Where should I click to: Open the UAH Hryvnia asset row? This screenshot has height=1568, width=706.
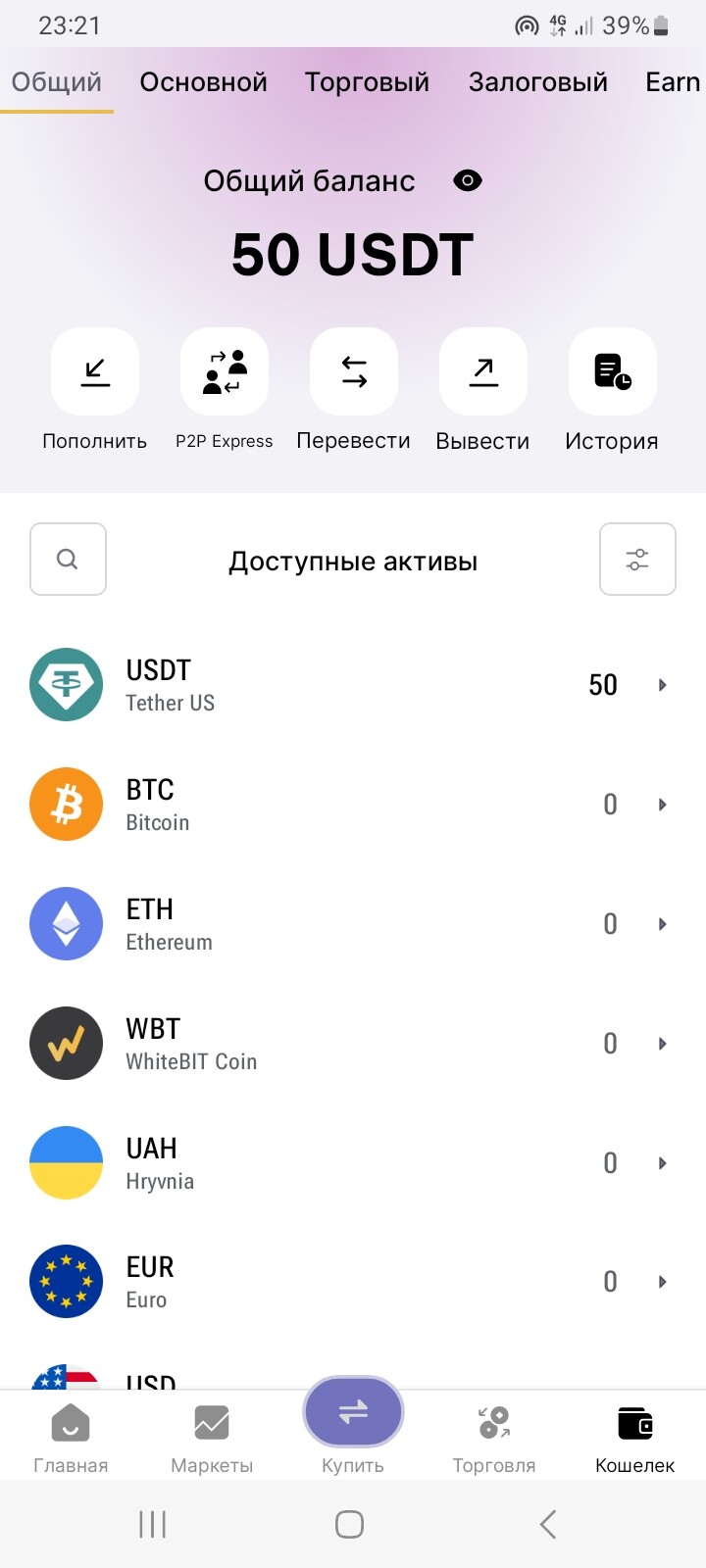tap(353, 1163)
